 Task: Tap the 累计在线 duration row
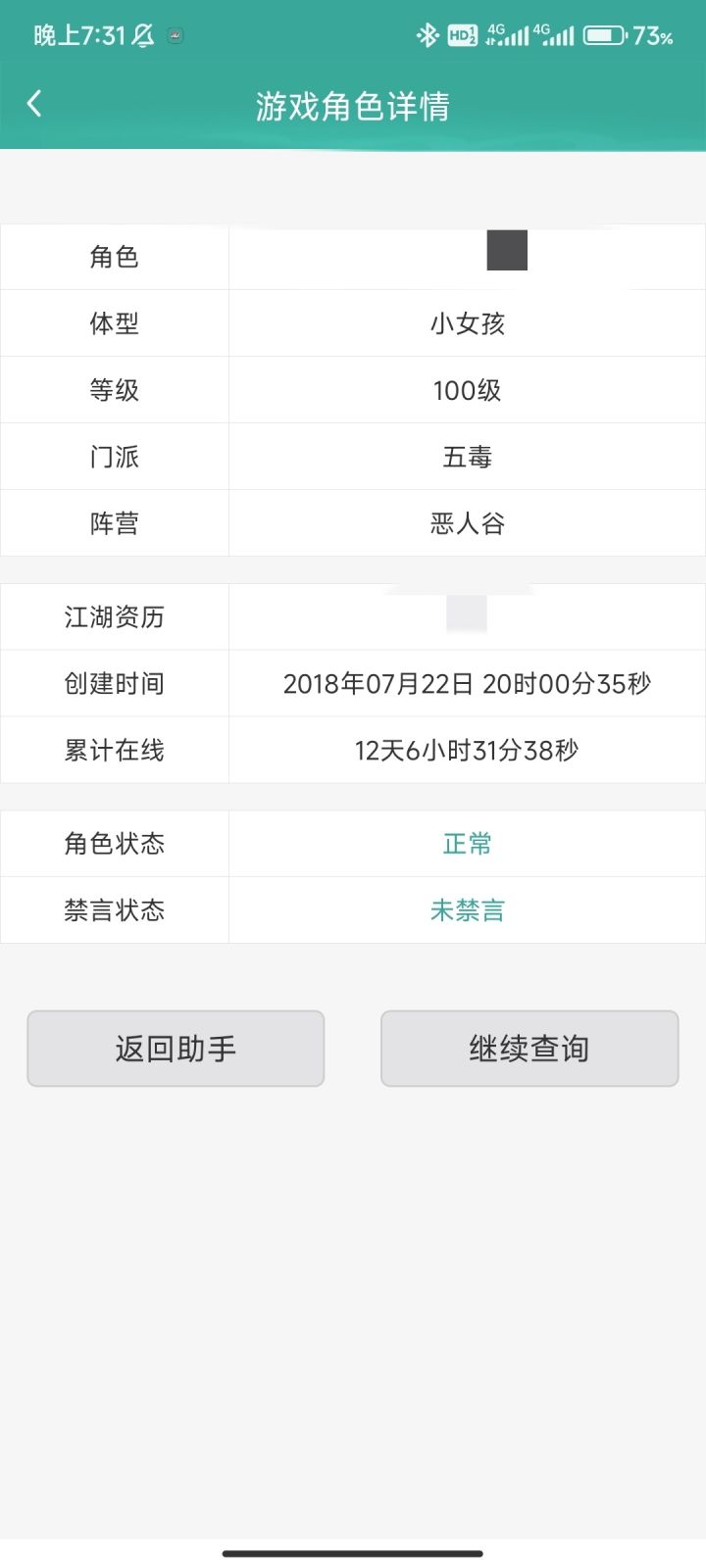click(x=353, y=750)
